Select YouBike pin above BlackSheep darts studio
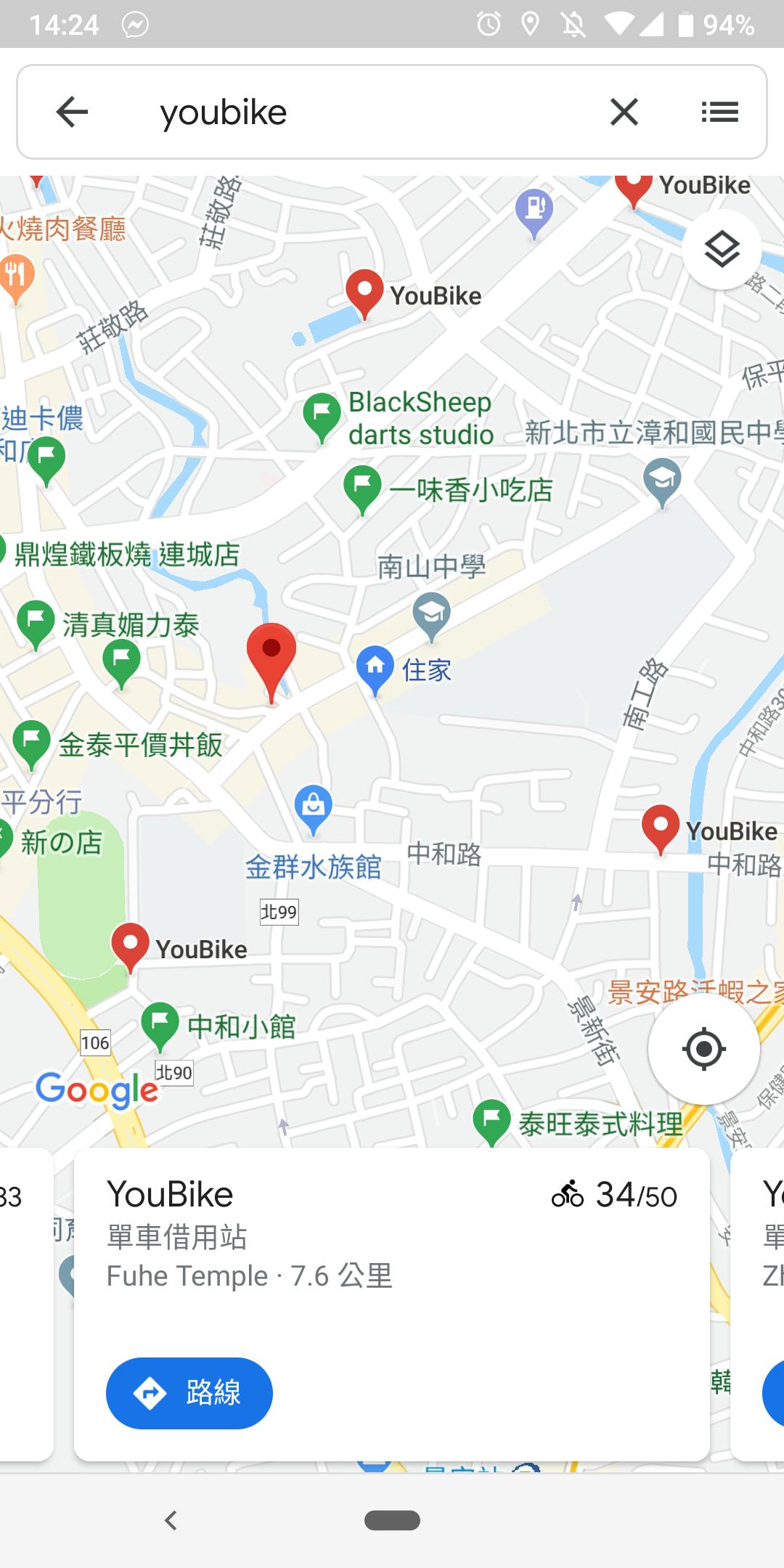Image resolution: width=784 pixels, height=1568 pixels. (364, 291)
